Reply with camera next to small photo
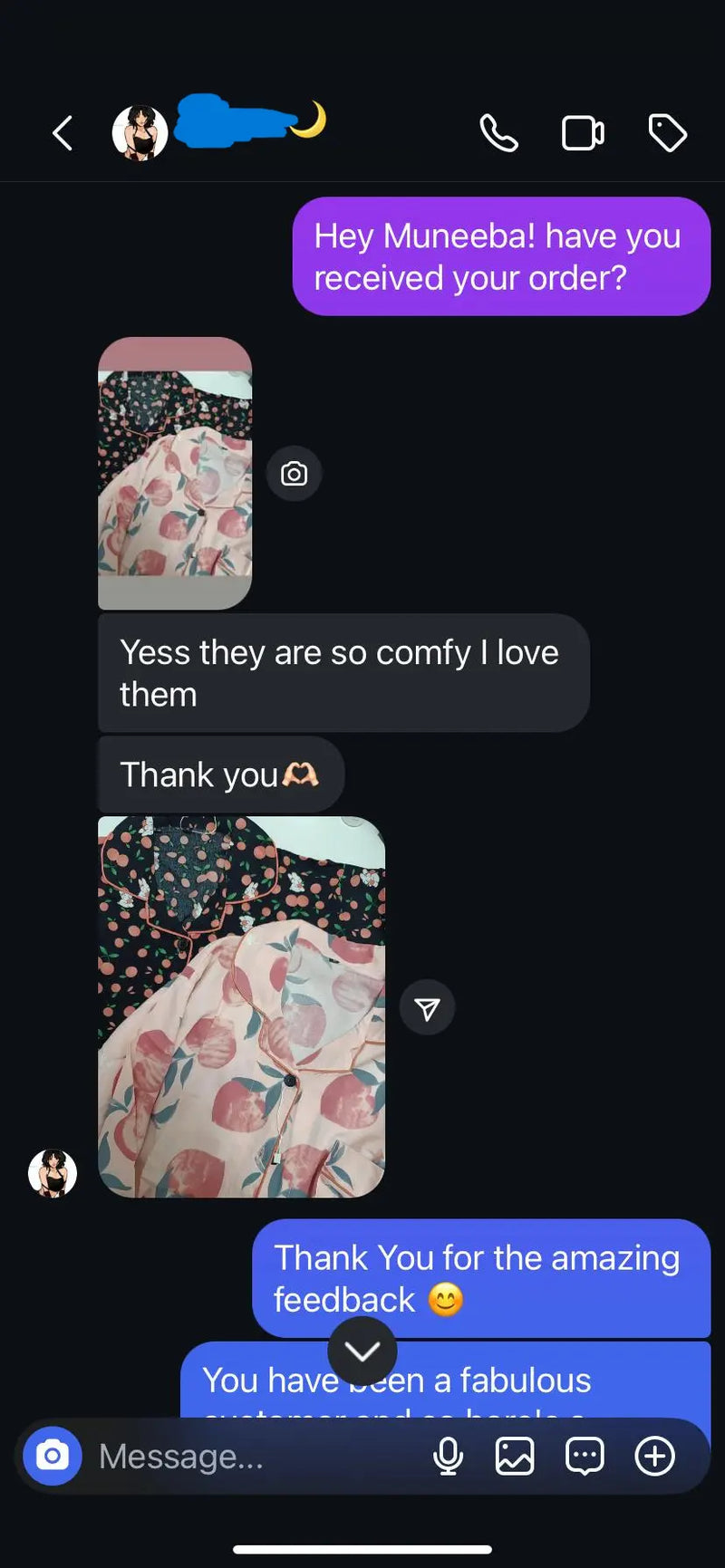Screen dimensions: 725x1568 (x=294, y=474)
